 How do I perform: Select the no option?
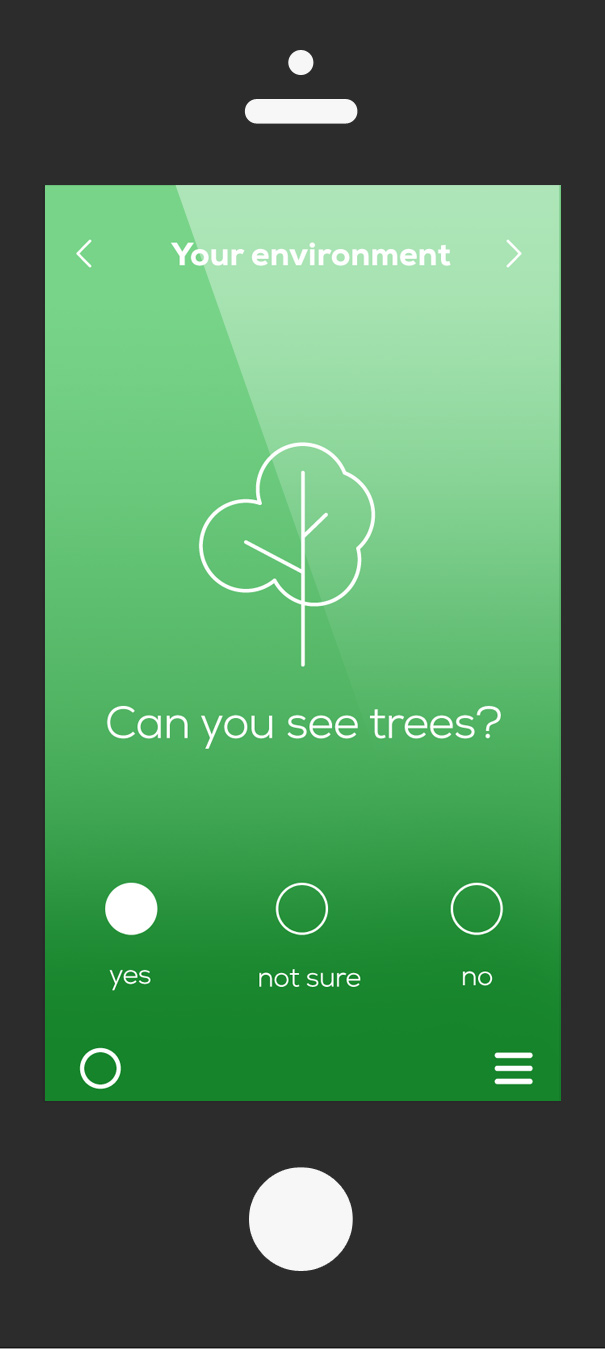(x=476, y=909)
